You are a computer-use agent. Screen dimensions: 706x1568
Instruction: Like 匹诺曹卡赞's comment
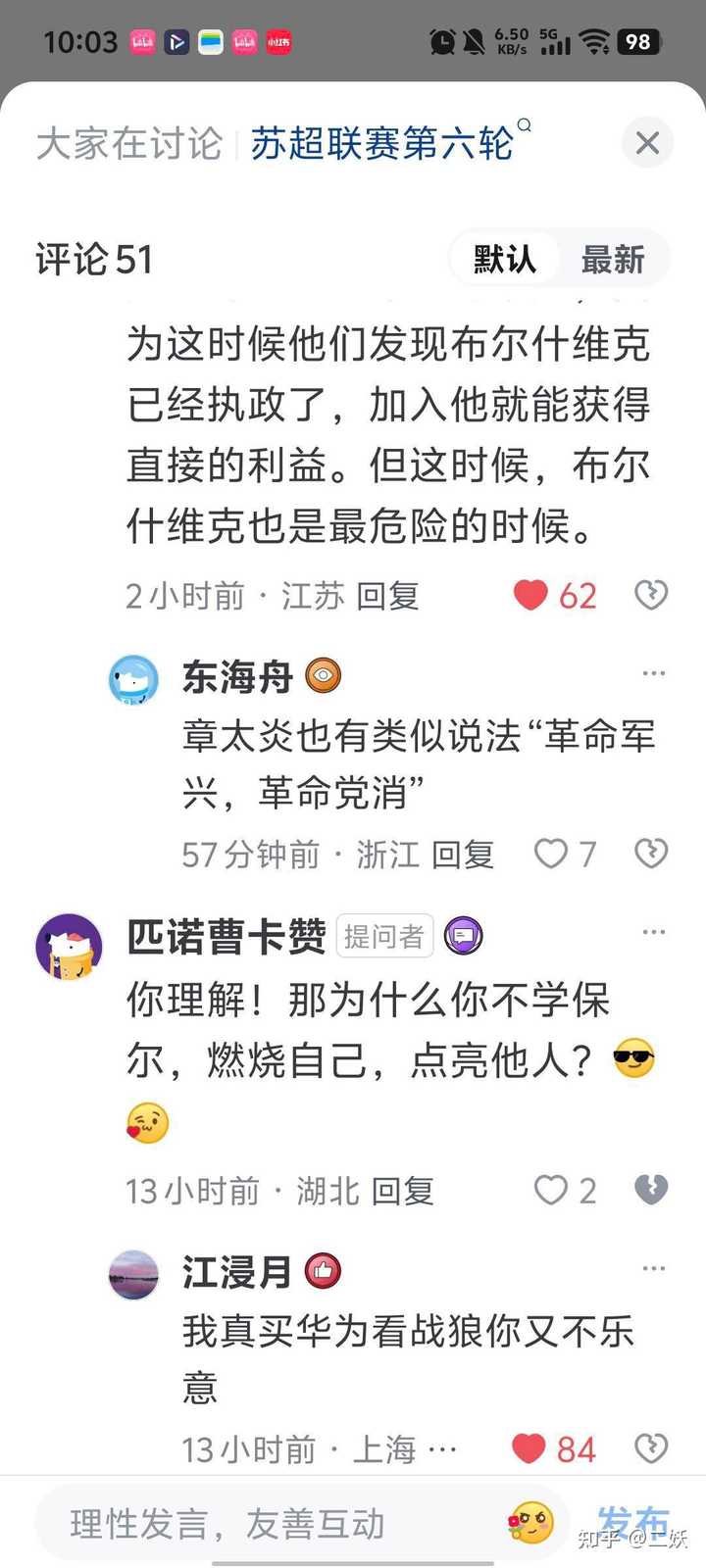click(551, 1190)
